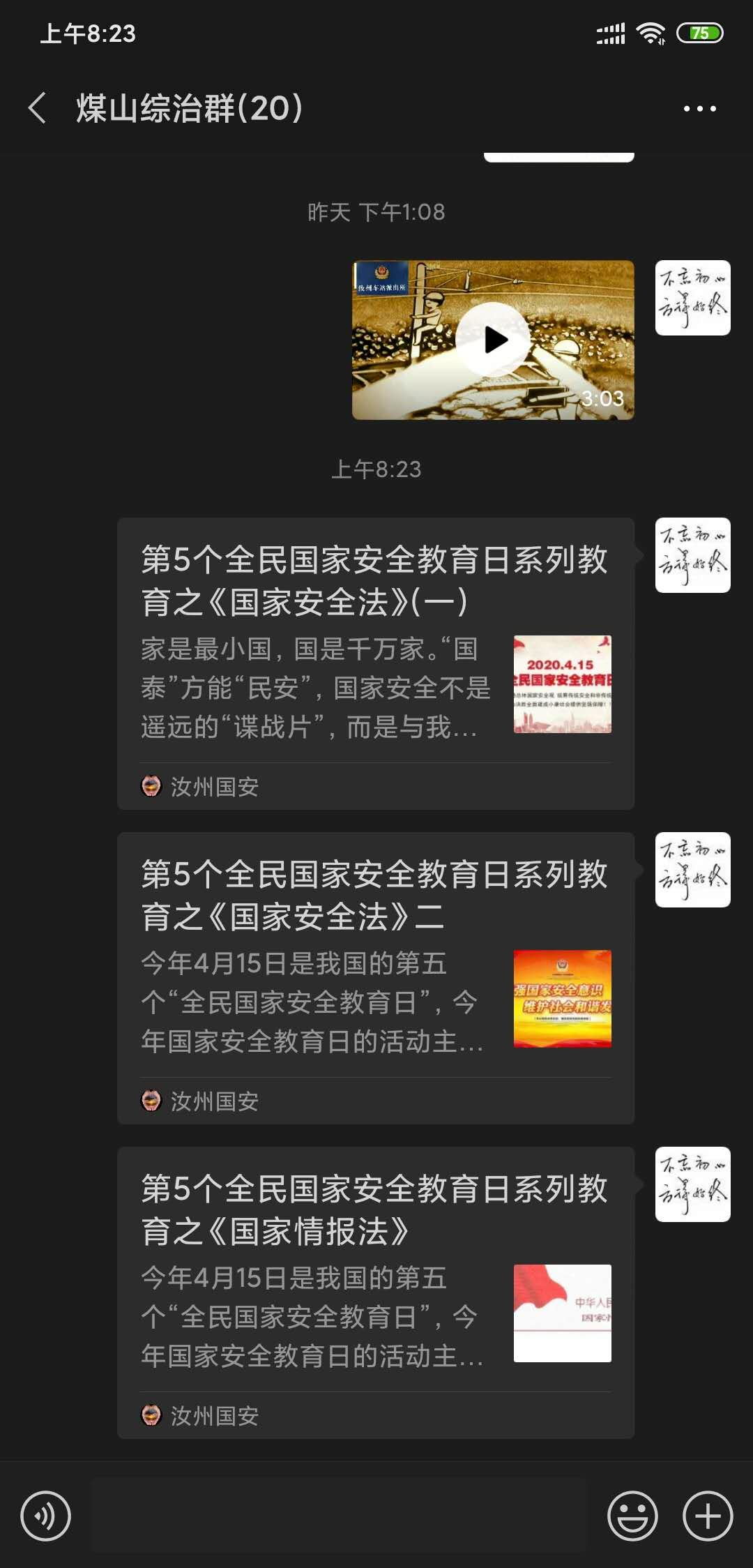Open the emoji picker
The height and width of the screenshot is (1568, 753).
(632, 1516)
